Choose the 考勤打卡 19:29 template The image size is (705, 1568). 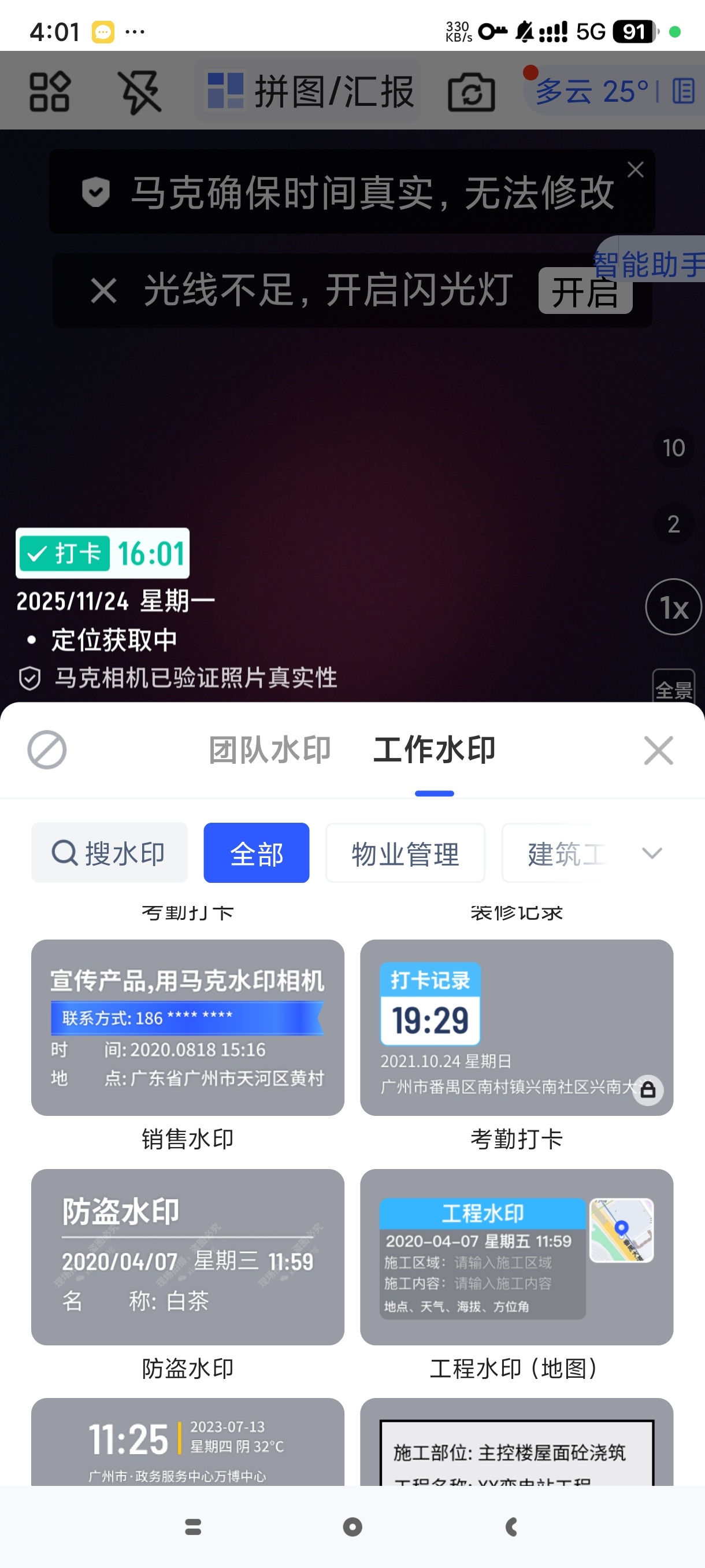pos(516,1027)
